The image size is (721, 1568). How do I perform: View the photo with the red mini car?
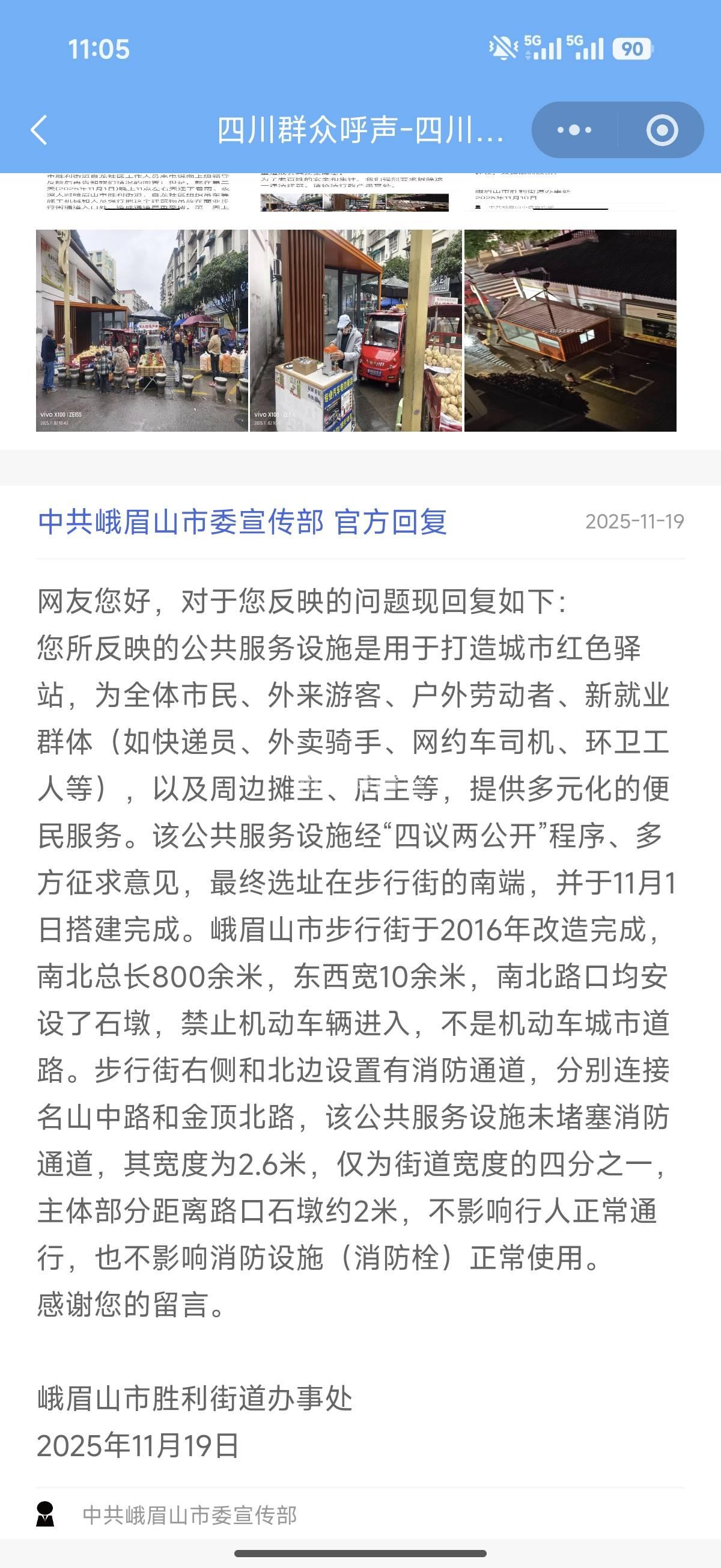(x=356, y=330)
